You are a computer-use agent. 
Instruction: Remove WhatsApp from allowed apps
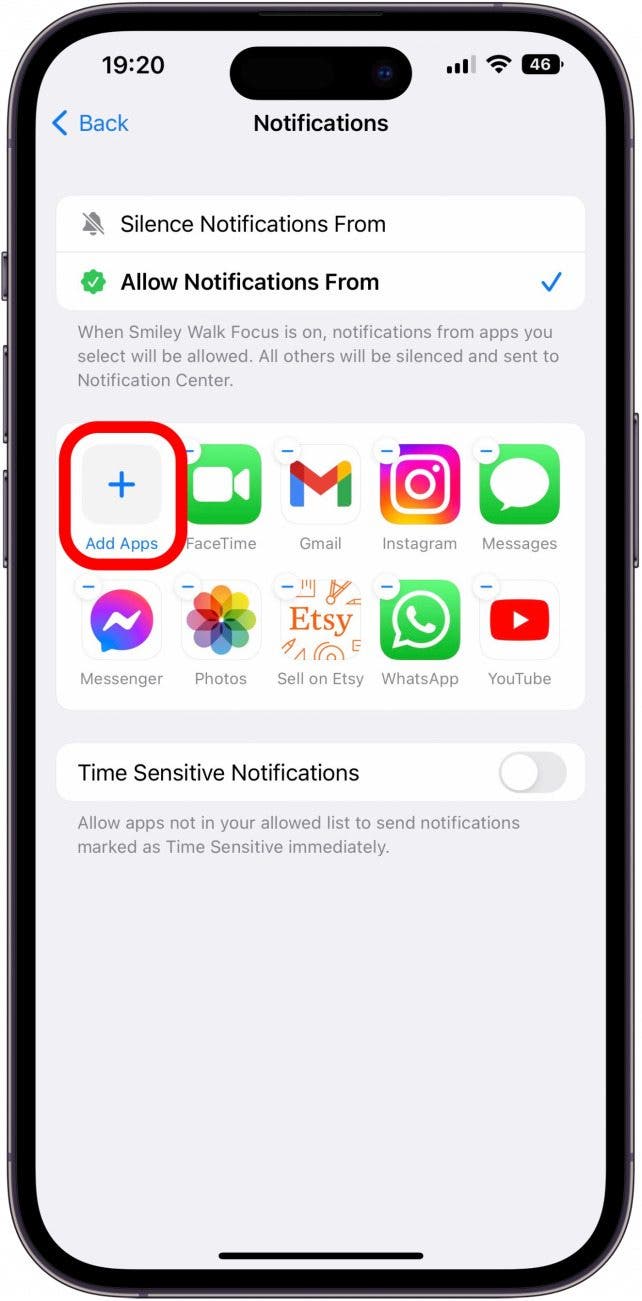pos(388,587)
